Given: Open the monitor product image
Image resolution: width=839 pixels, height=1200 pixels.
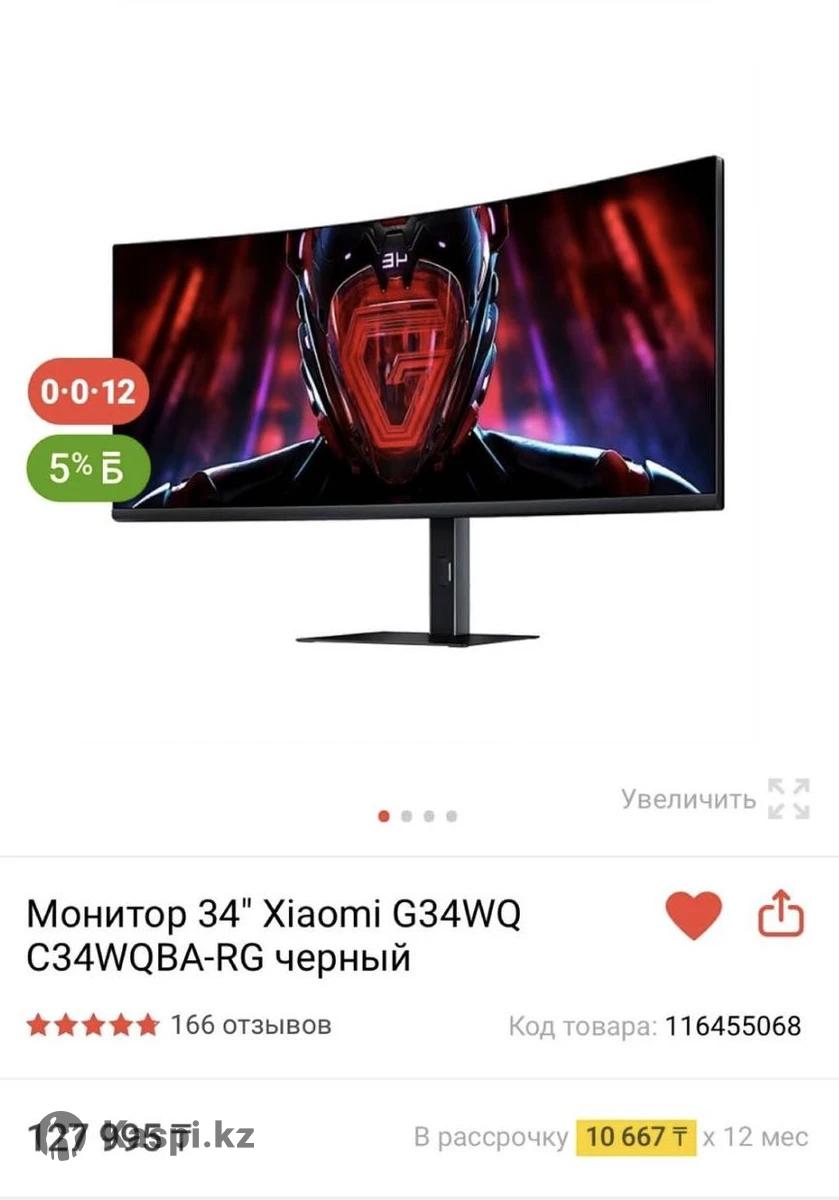Looking at the screenshot, I should pos(418,400).
